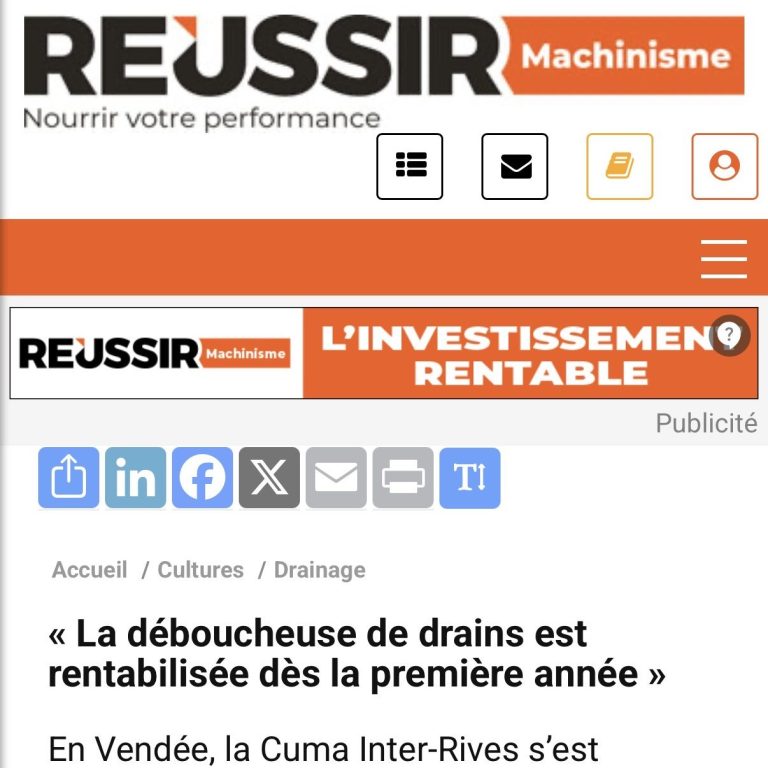Share the article via the share icon

(69, 478)
